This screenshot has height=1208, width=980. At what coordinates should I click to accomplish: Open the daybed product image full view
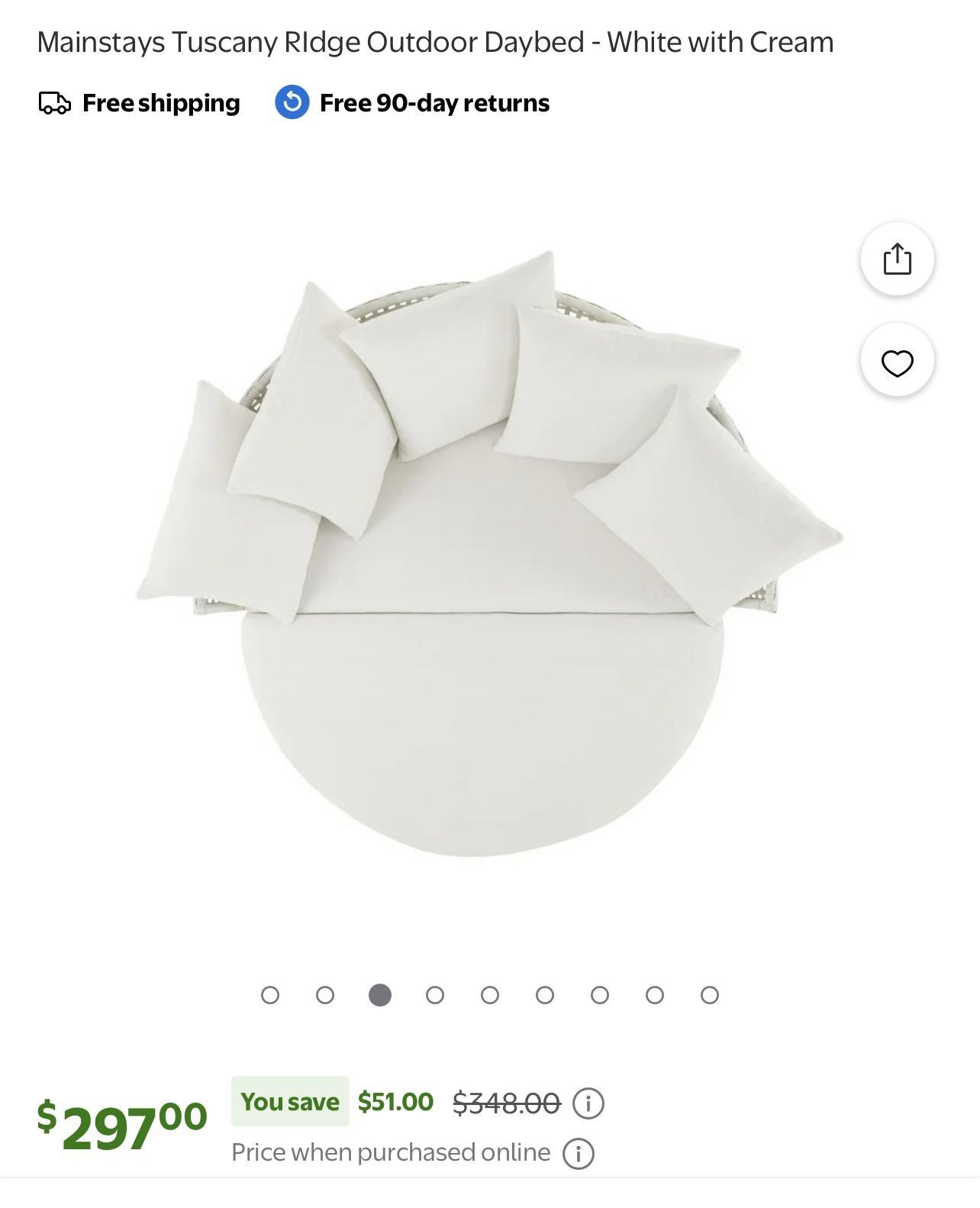pyautogui.click(x=488, y=557)
